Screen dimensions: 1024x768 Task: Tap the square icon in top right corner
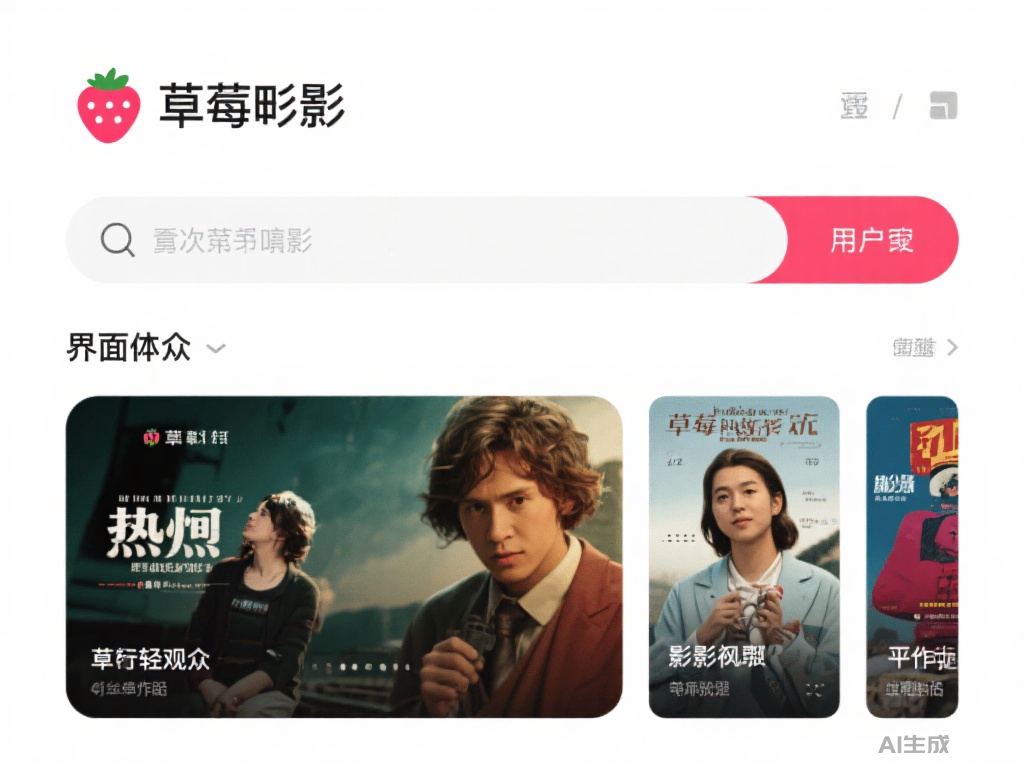coord(943,106)
